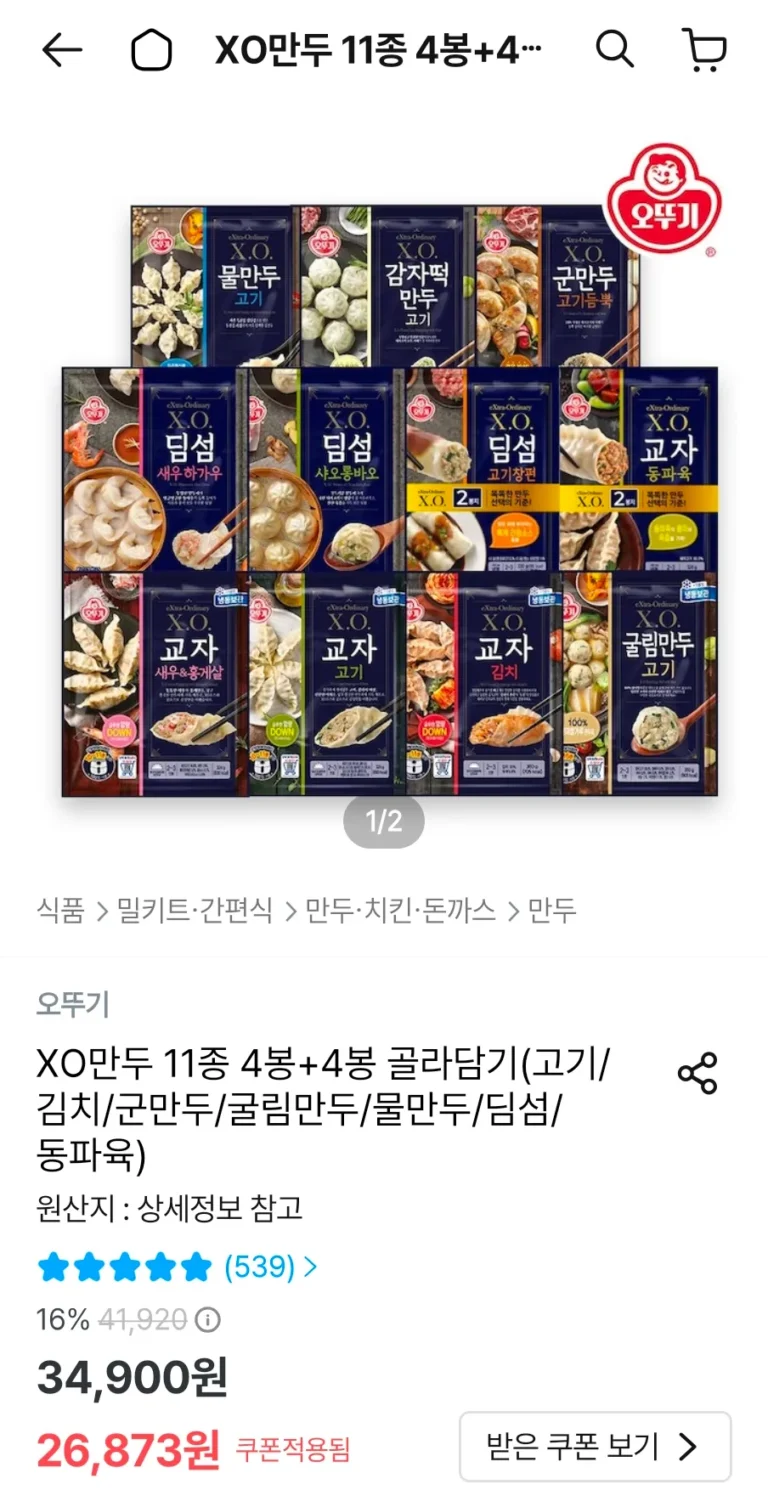Share this product
The height and width of the screenshot is (1507, 768).
click(697, 1073)
